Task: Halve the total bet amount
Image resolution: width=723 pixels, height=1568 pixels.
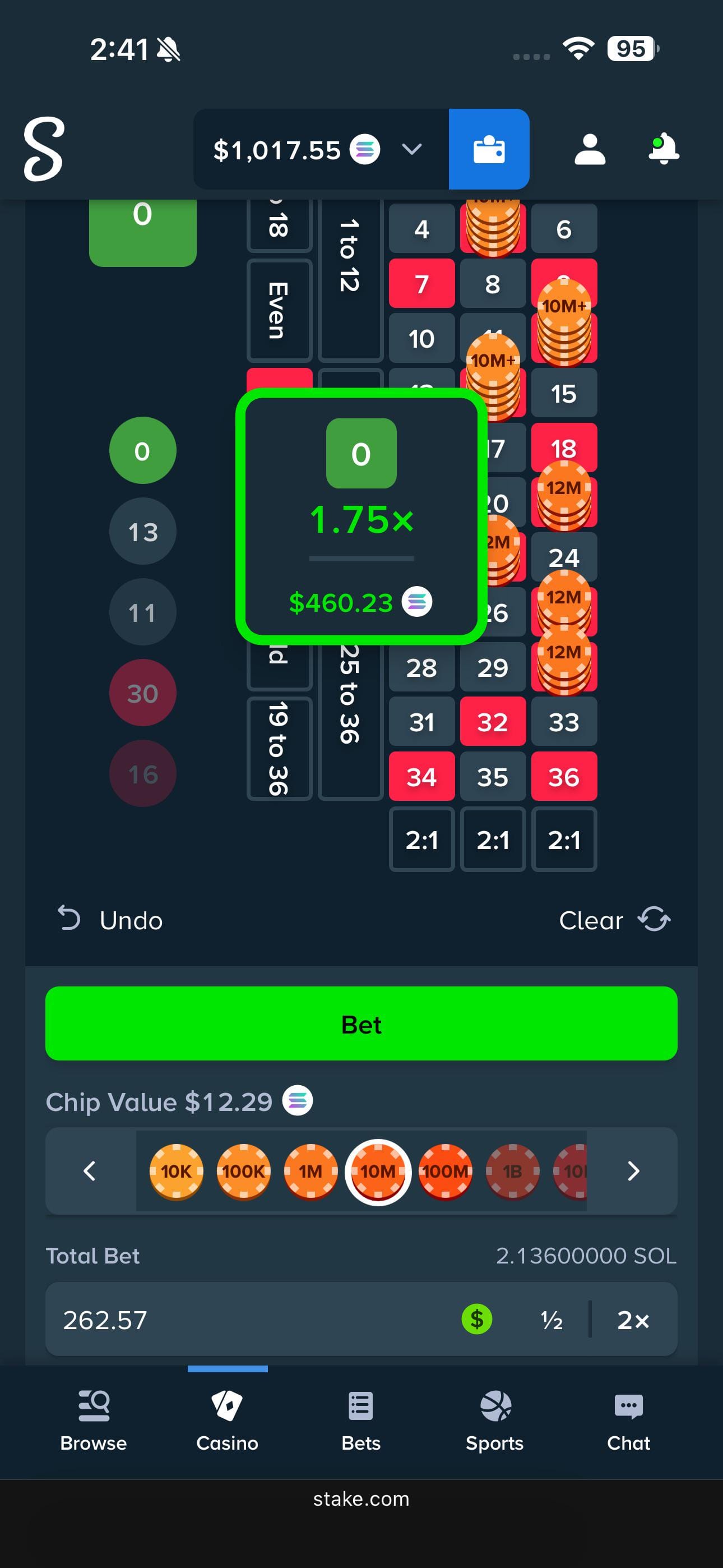Action: (x=551, y=1320)
